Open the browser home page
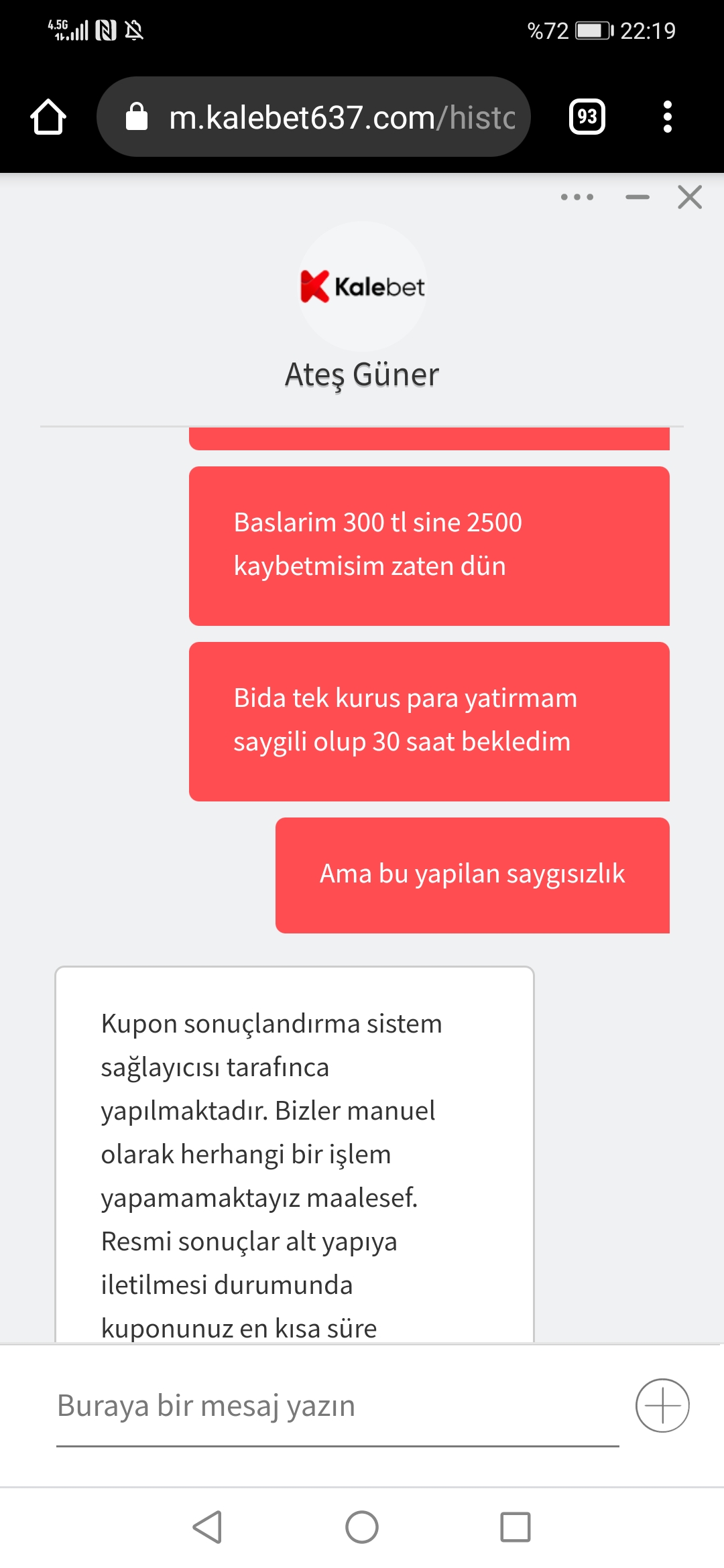The width and height of the screenshot is (724, 1568). click(x=48, y=117)
